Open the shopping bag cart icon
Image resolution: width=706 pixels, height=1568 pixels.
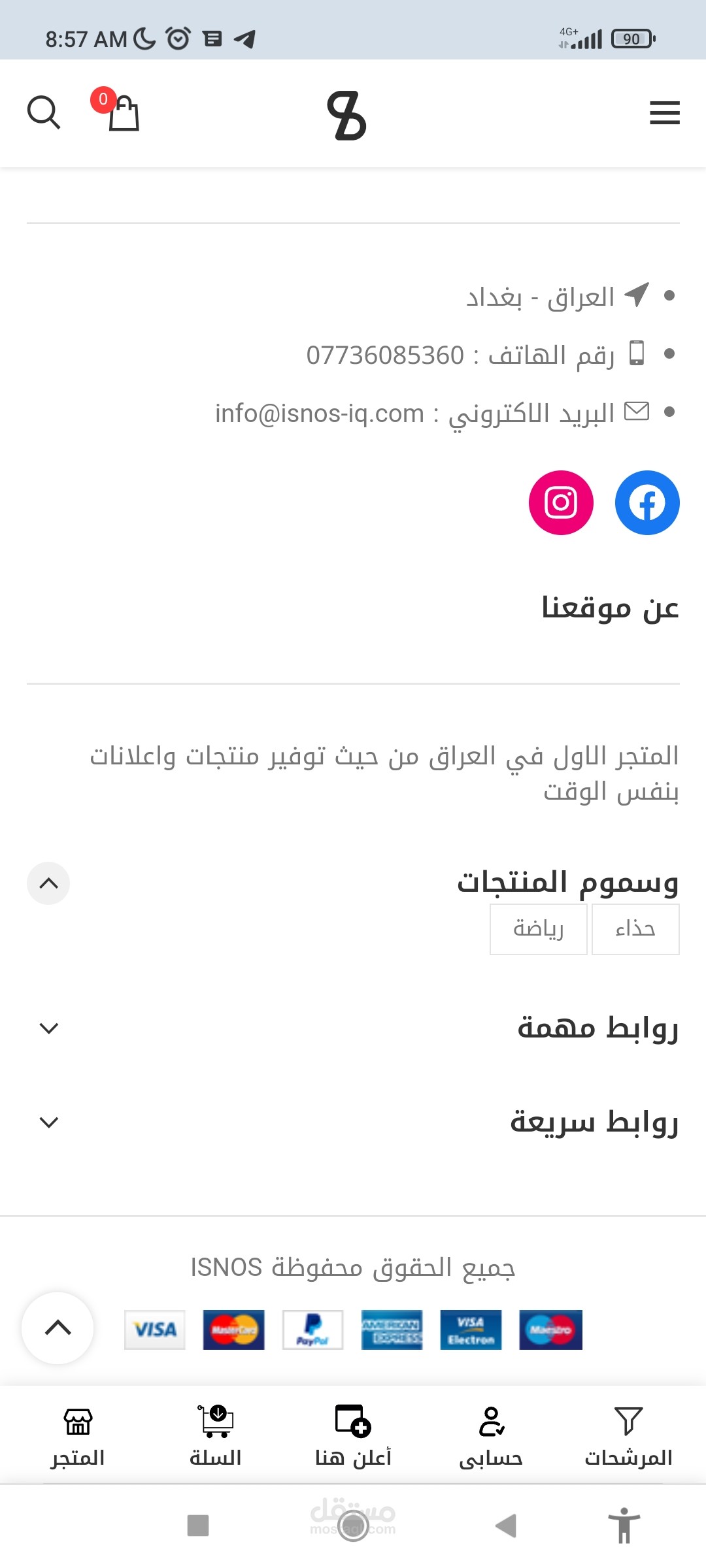(x=123, y=114)
